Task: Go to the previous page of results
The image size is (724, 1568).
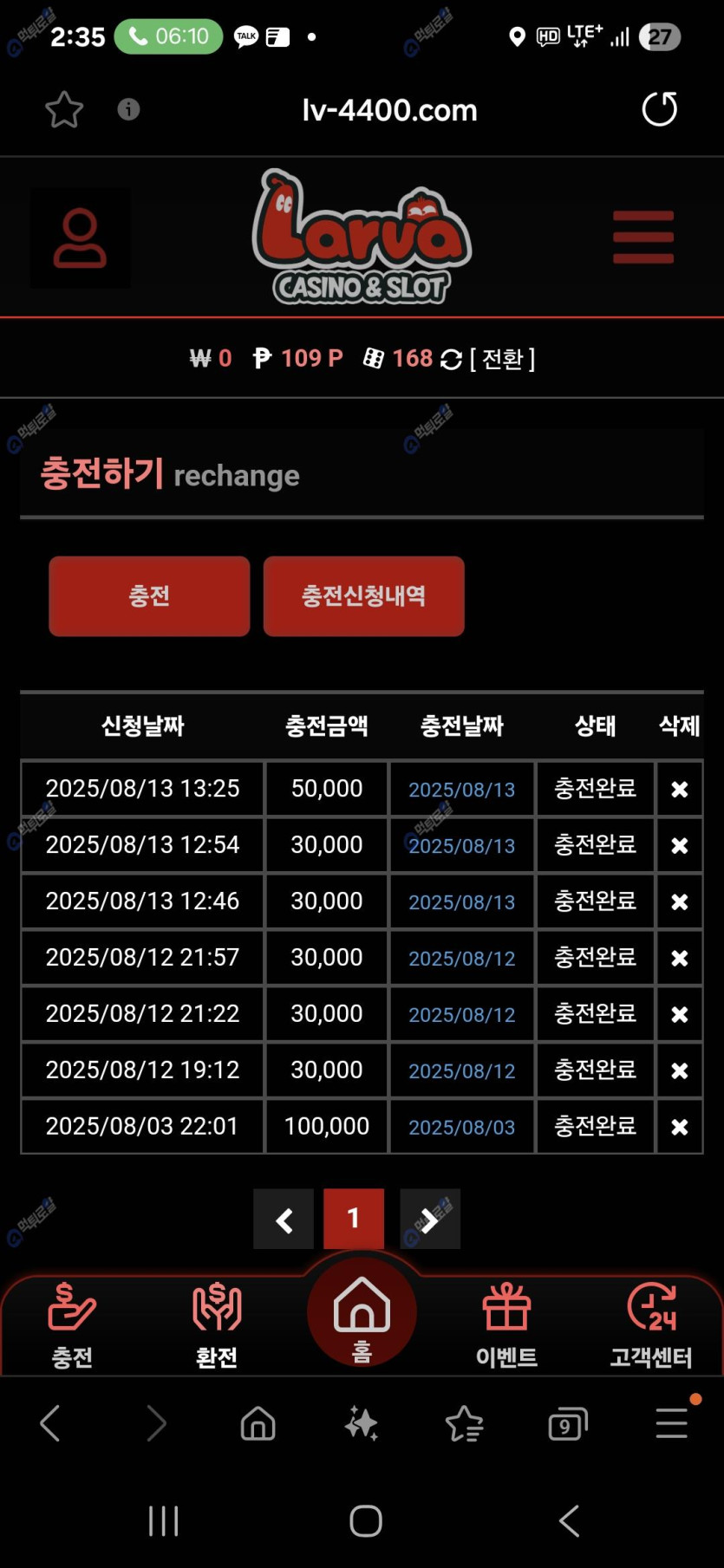Action: pyautogui.click(x=284, y=1220)
